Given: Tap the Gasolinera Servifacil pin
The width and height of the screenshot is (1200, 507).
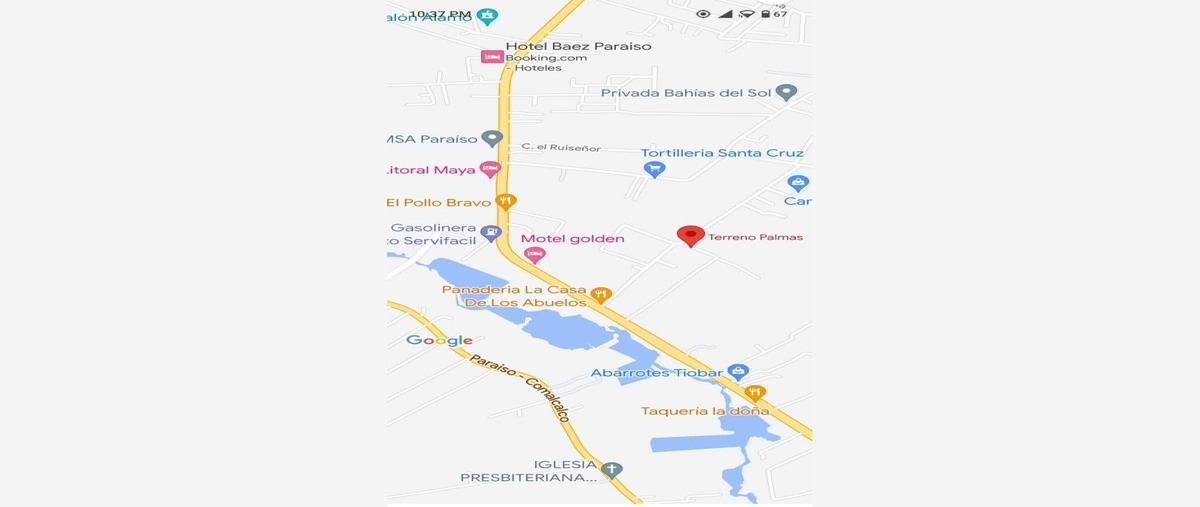Looking at the screenshot, I should (x=490, y=232).
